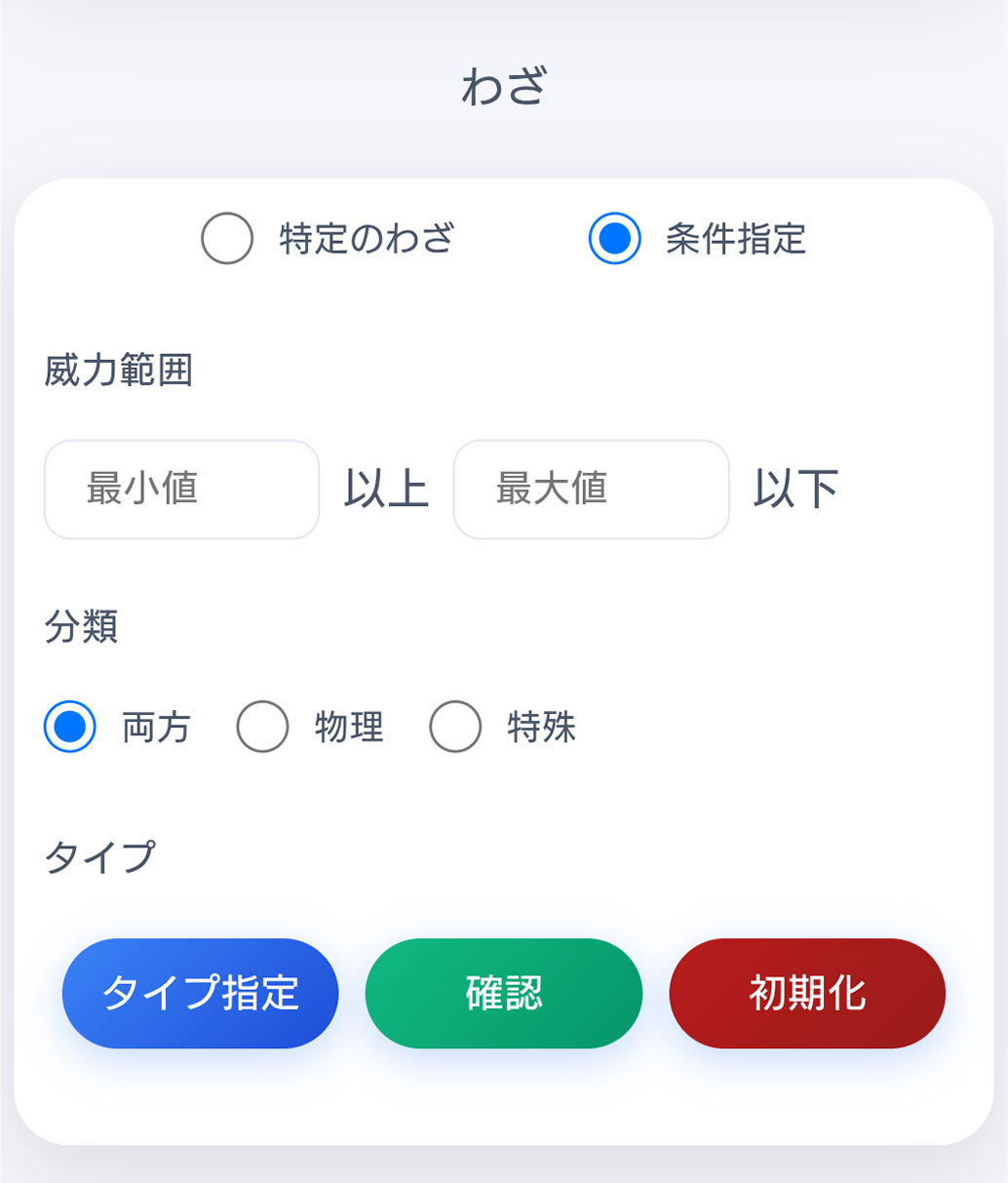Select the 特殊 move category
The image size is (1008, 1183).
[x=453, y=727]
